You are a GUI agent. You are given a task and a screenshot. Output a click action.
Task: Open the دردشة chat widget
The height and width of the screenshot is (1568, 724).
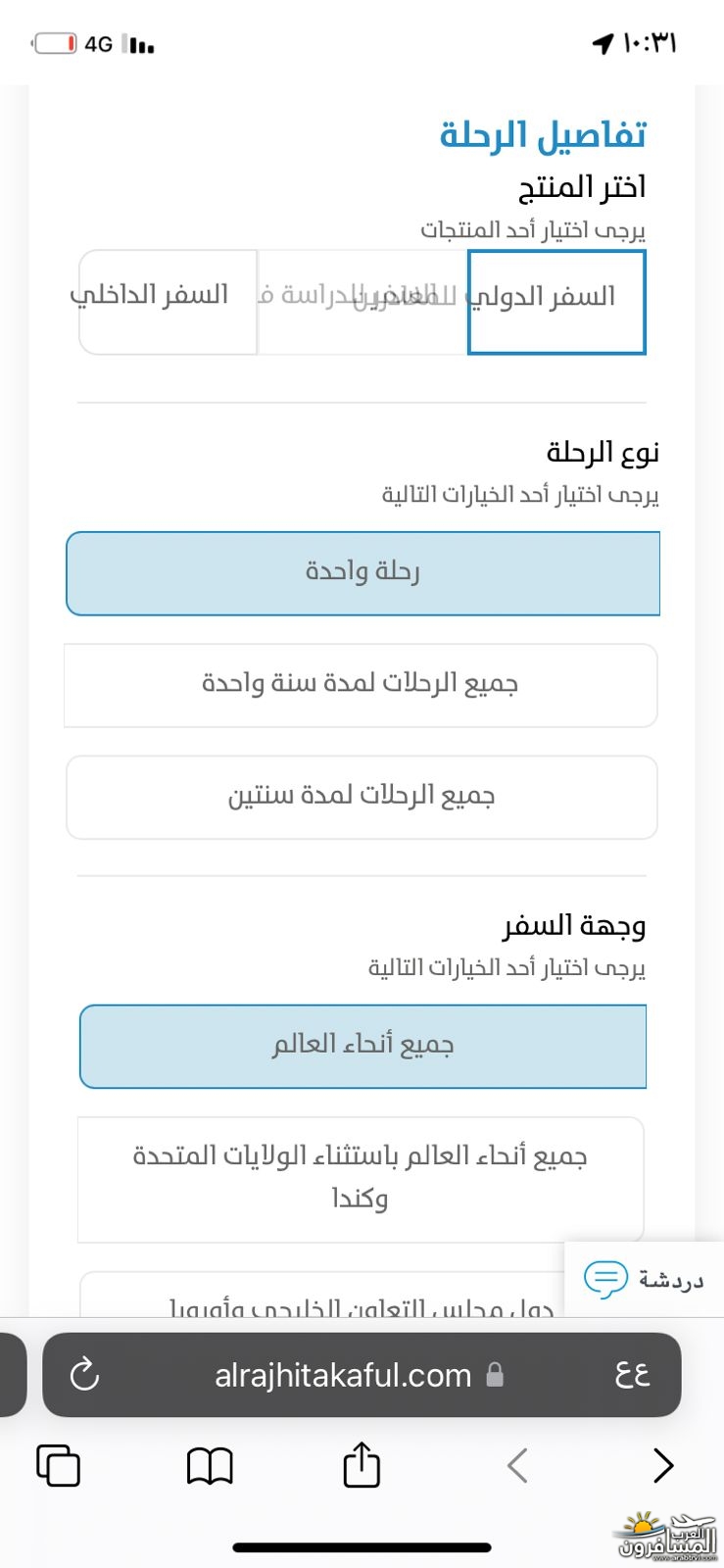[645, 1279]
